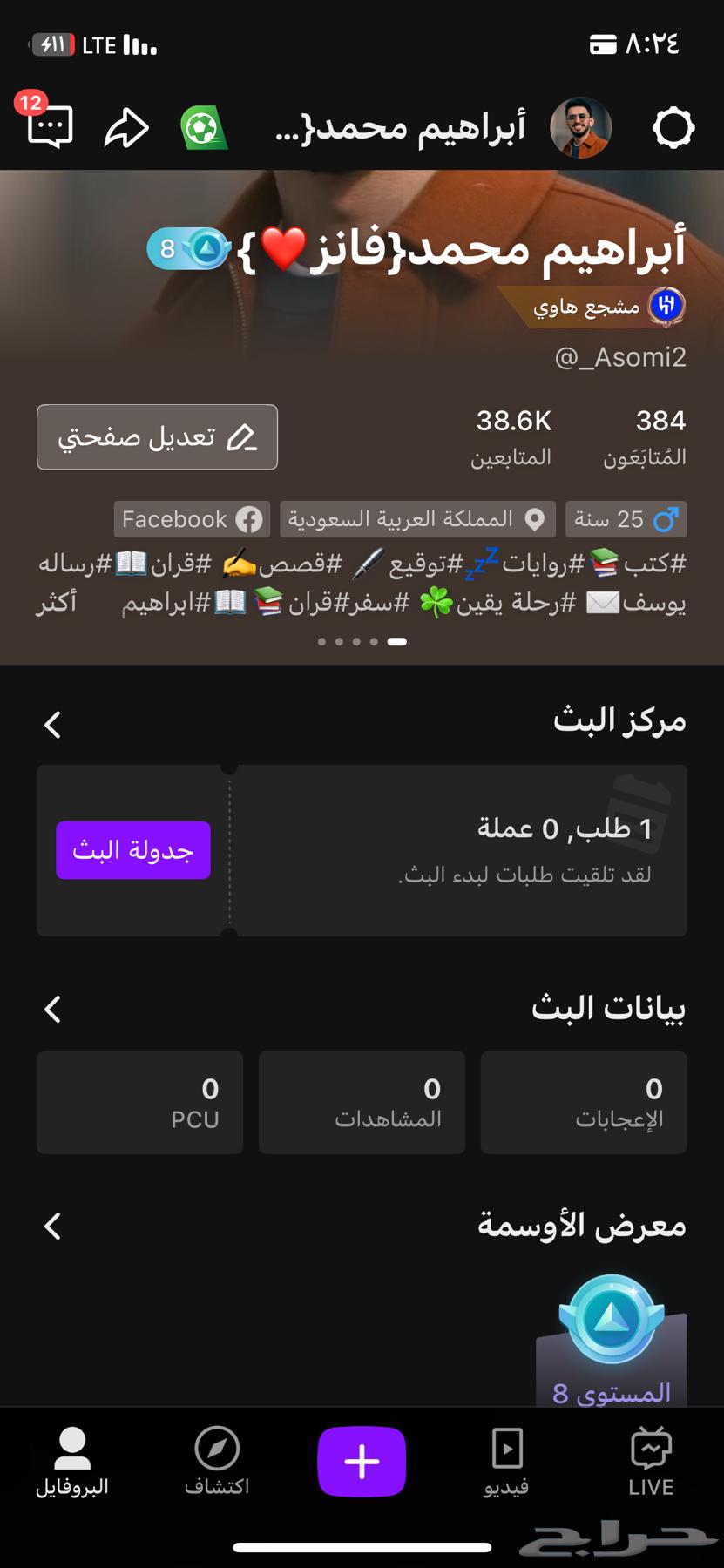The height and width of the screenshot is (1568, 724).
Task: Open the Facebook linked account chip
Action: [192, 519]
